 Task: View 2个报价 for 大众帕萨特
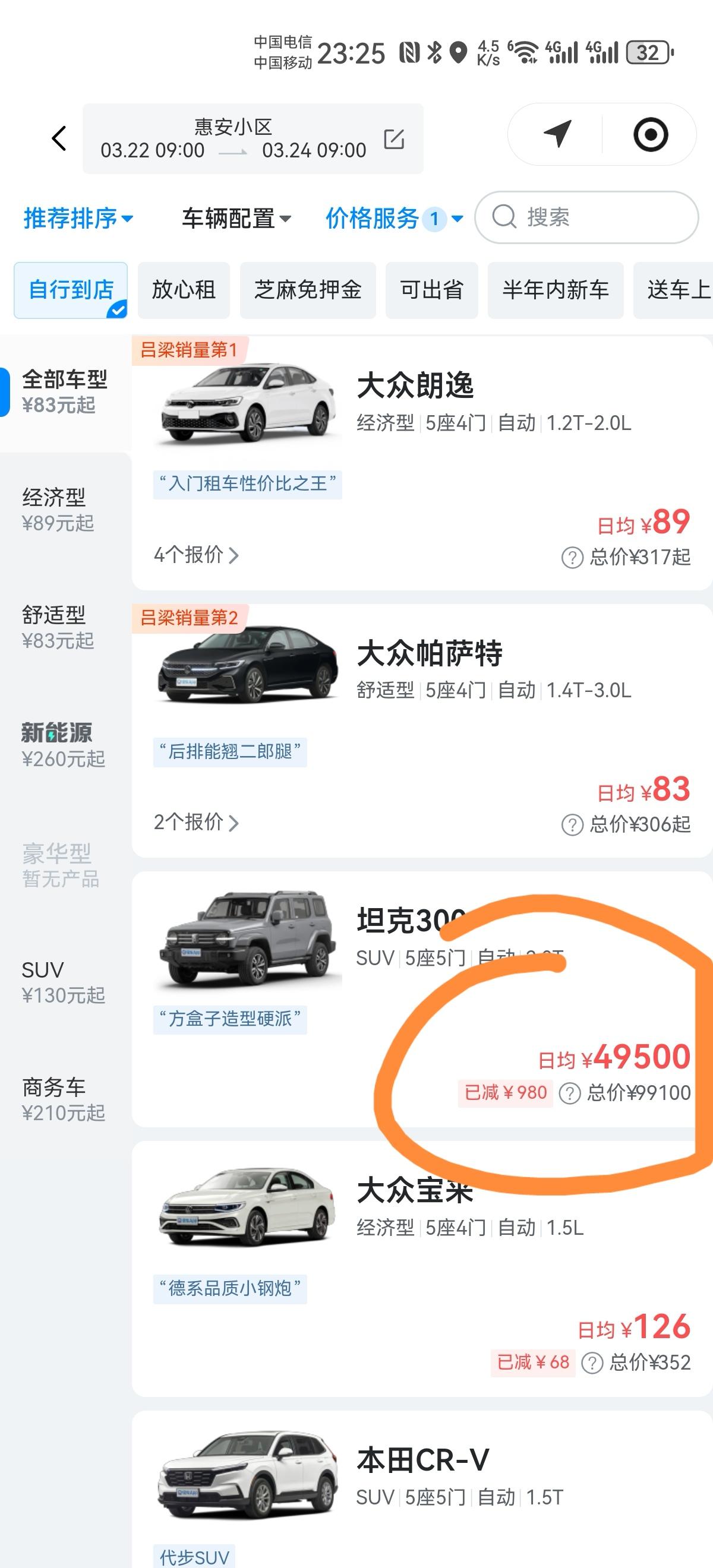195,823
